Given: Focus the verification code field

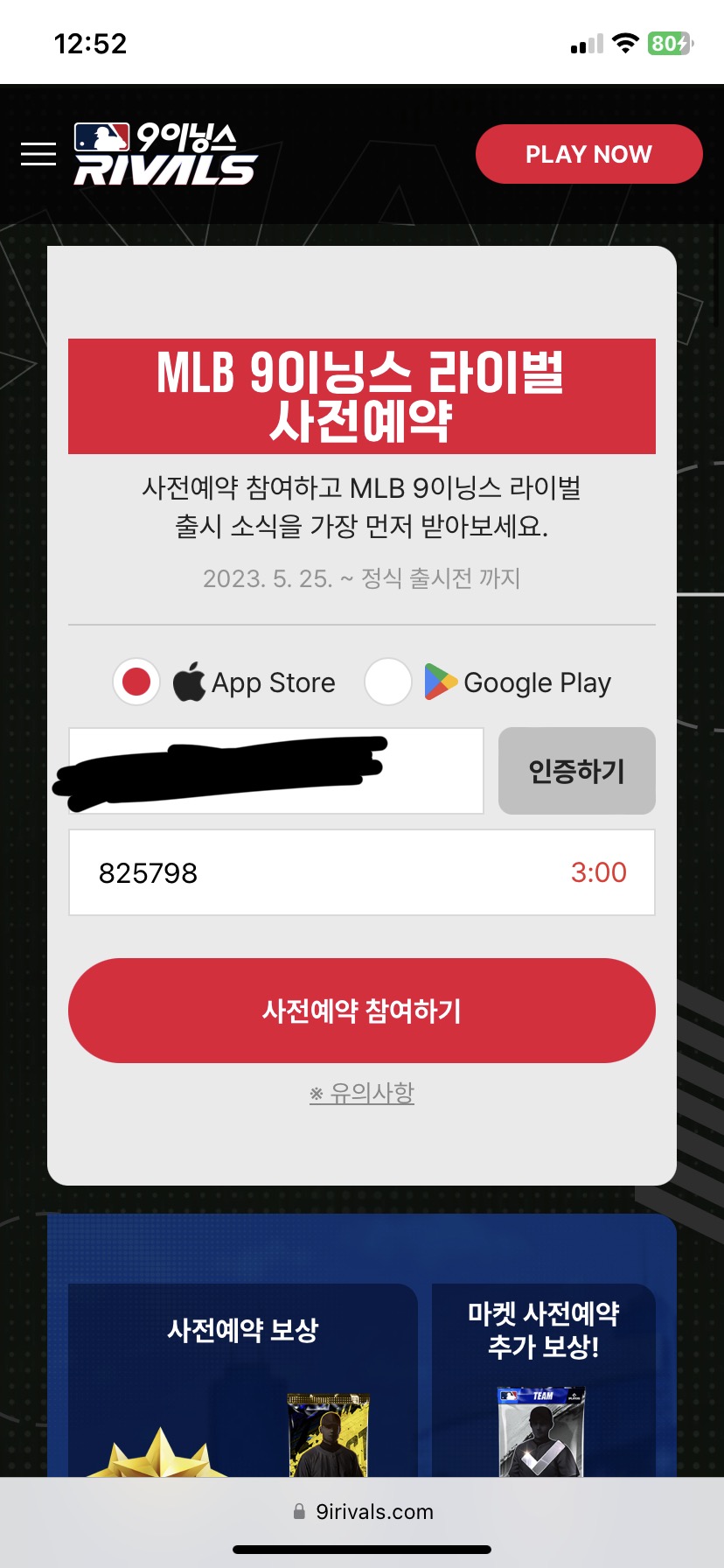Looking at the screenshot, I should tap(332, 872).
